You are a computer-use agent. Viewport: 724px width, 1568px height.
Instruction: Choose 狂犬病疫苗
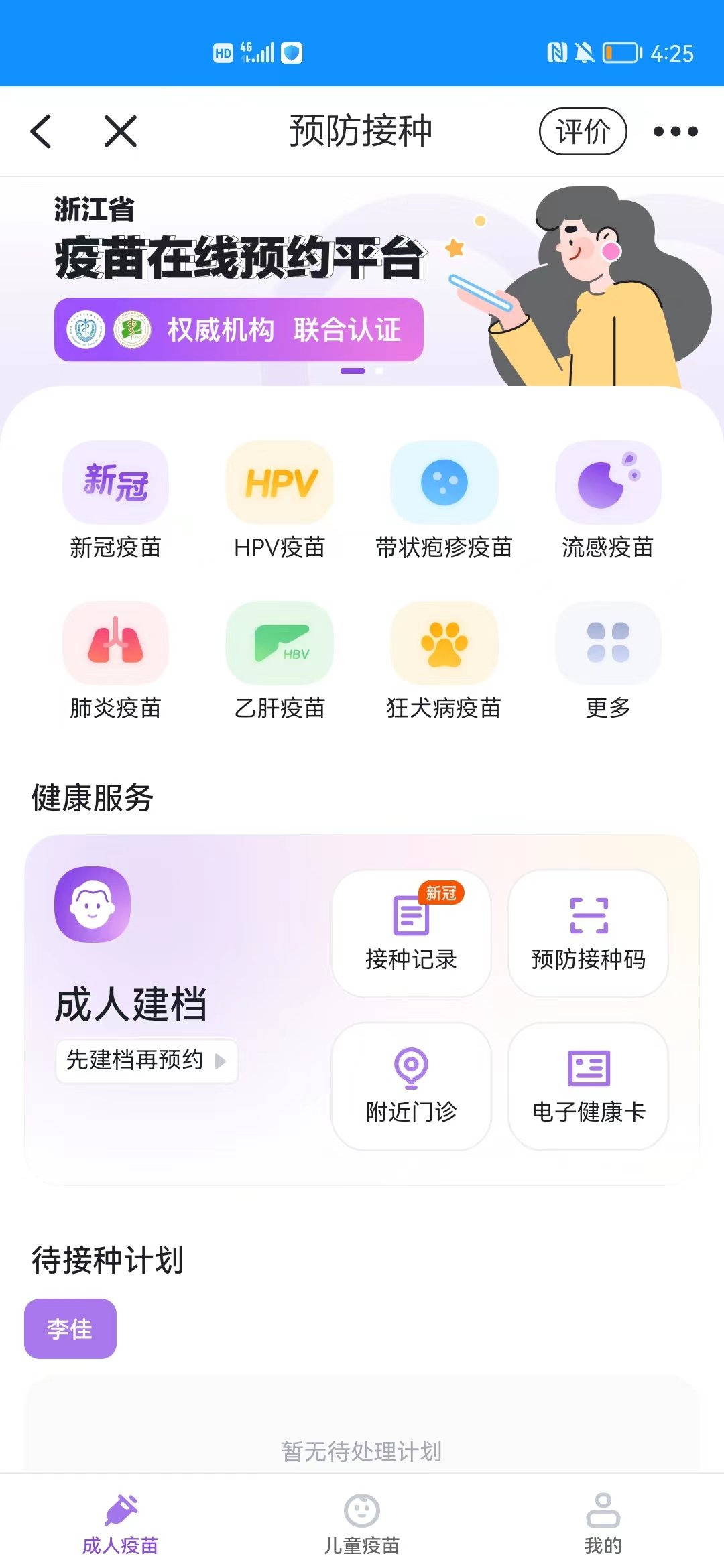tap(444, 661)
